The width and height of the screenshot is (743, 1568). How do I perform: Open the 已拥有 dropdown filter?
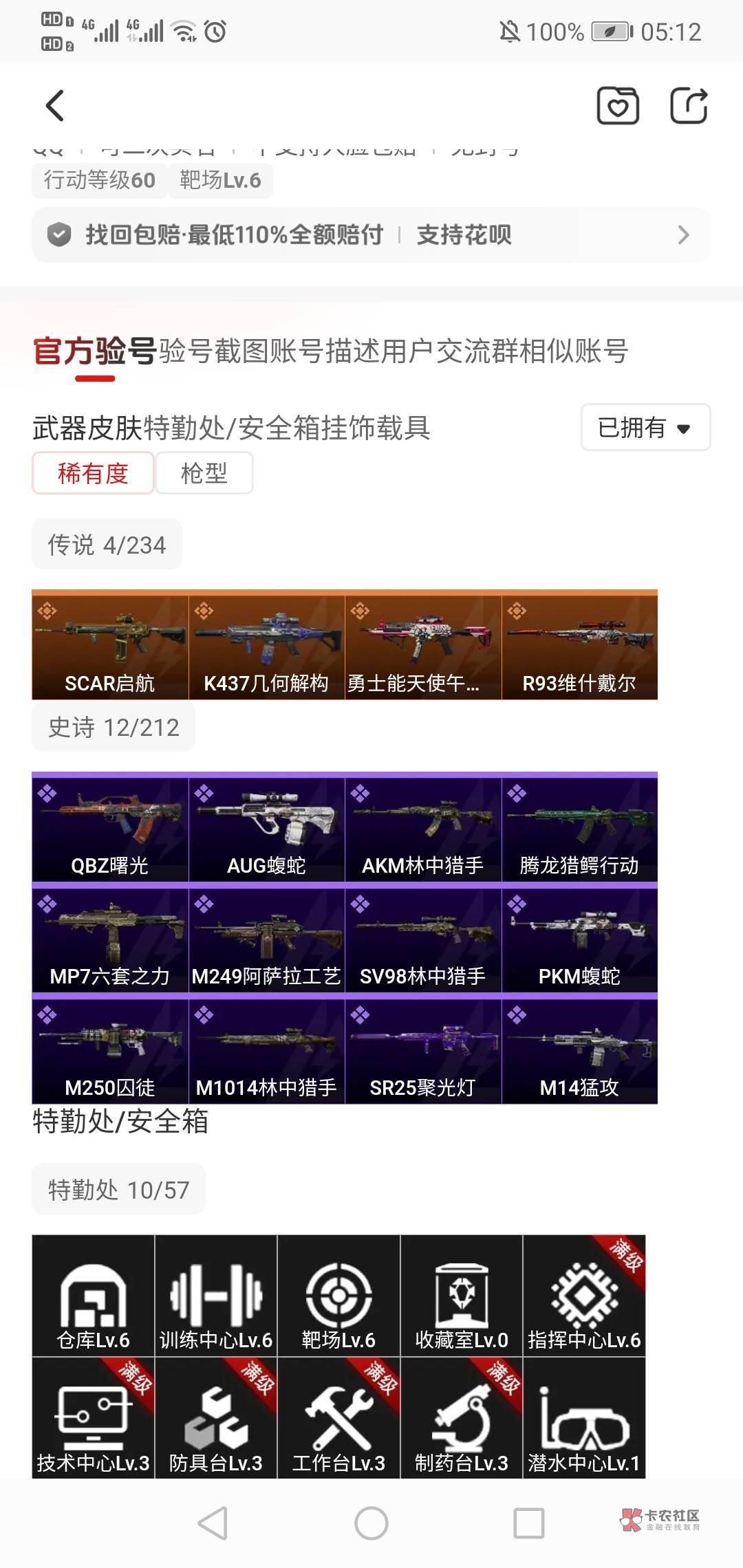[x=645, y=427]
